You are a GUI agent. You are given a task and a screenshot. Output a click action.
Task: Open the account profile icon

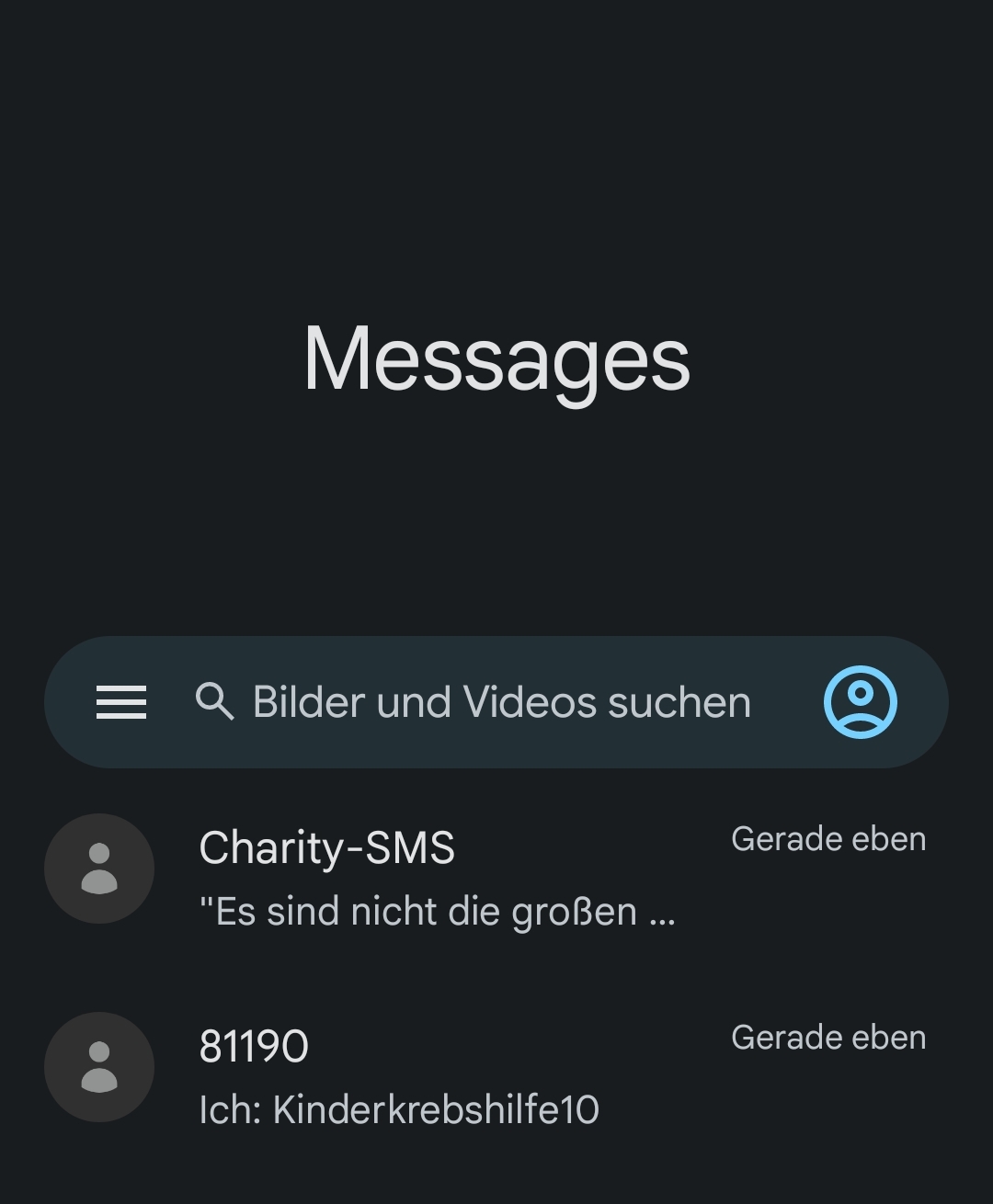tap(860, 702)
